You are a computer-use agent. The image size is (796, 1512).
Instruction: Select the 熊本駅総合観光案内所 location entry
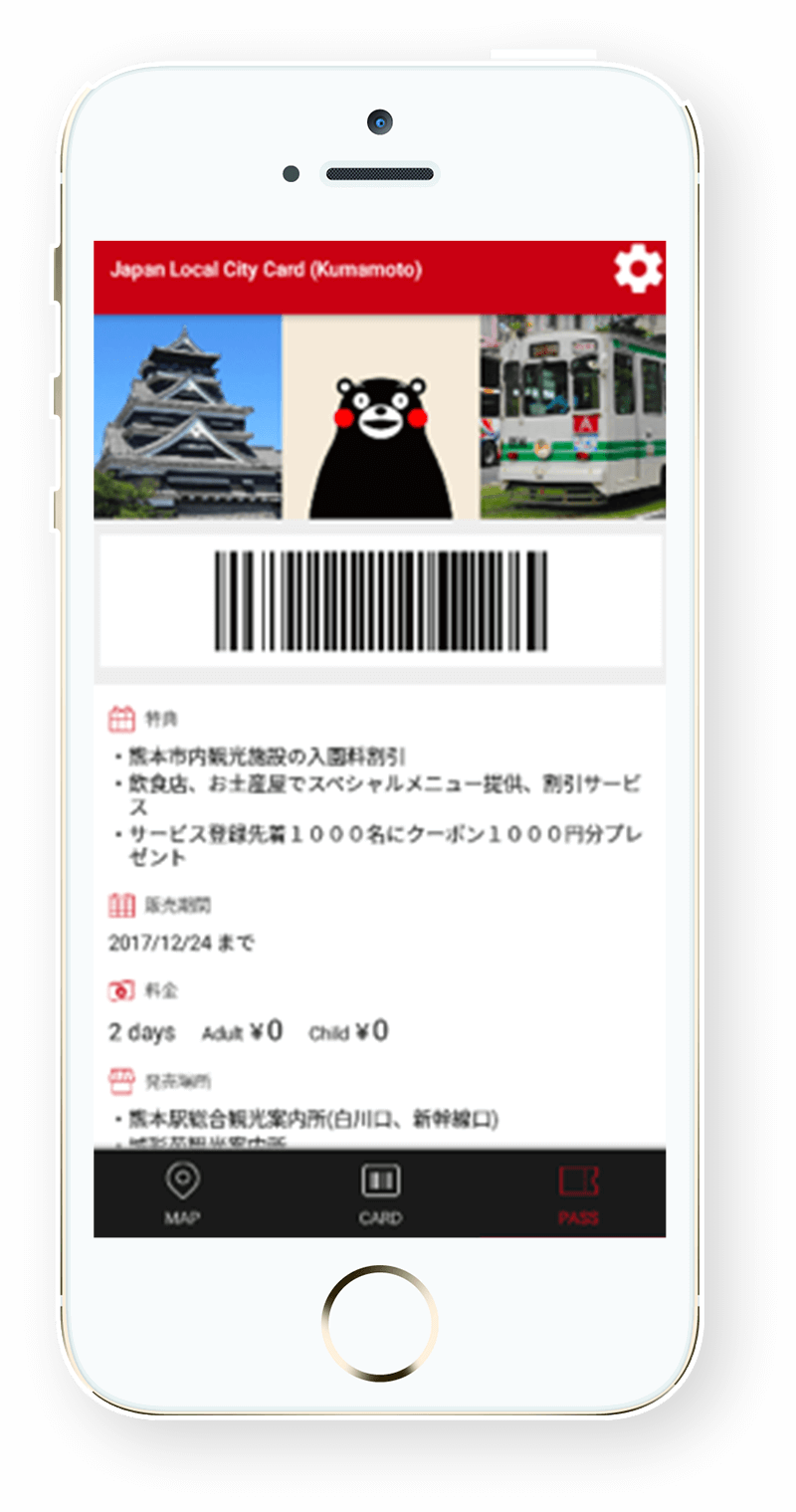(298, 1120)
